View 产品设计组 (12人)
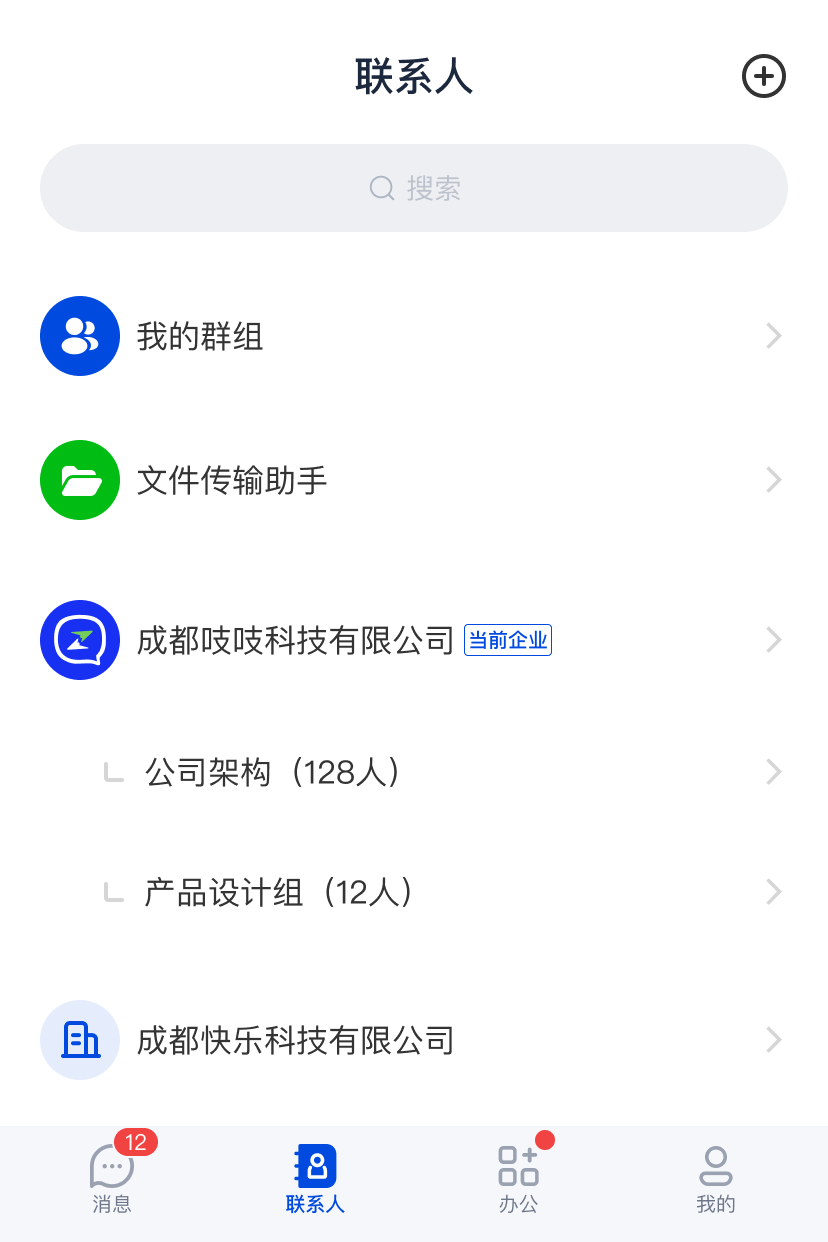828x1242 pixels. pyautogui.click(x=278, y=892)
